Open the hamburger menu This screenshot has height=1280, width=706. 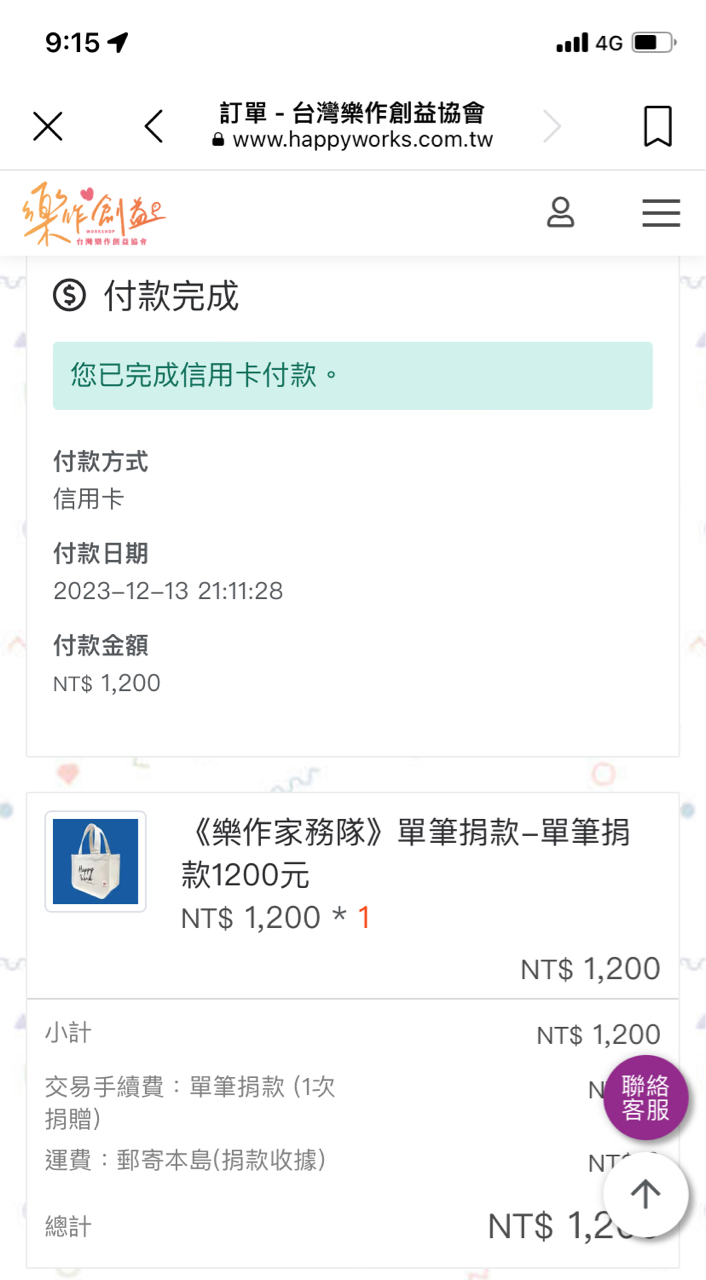[x=661, y=213]
